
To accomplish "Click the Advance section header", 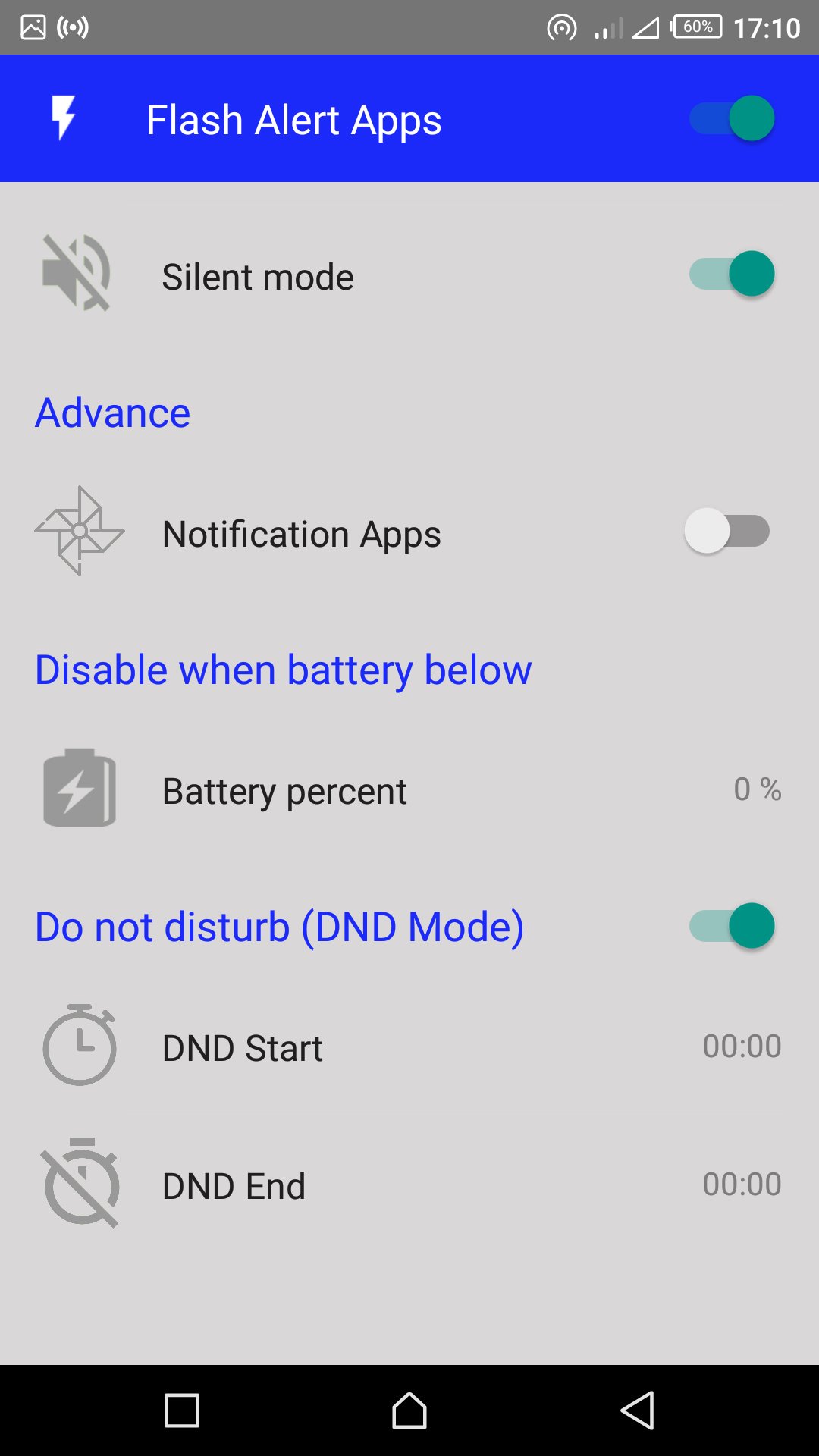I will click(x=112, y=412).
